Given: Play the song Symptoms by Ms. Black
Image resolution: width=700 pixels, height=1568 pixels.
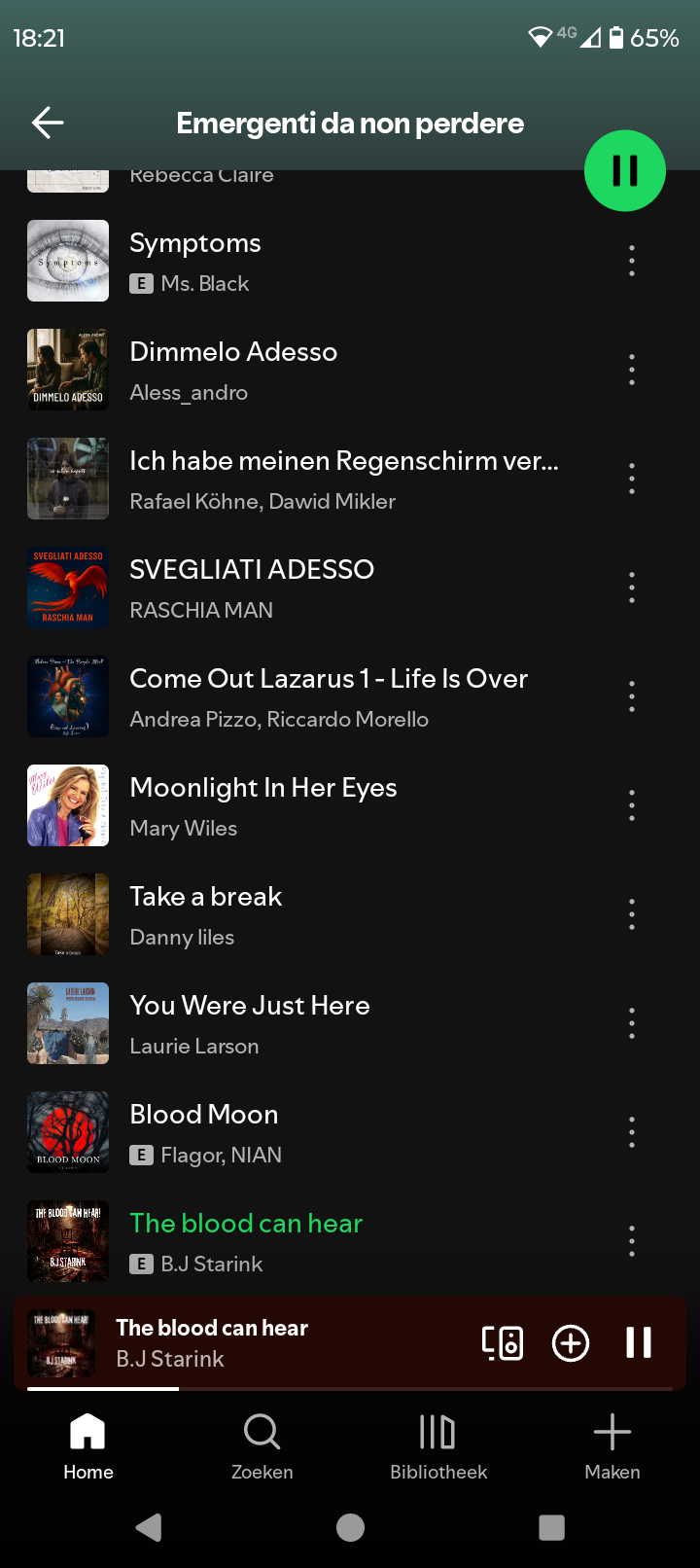Looking at the screenshot, I should coord(292,262).
